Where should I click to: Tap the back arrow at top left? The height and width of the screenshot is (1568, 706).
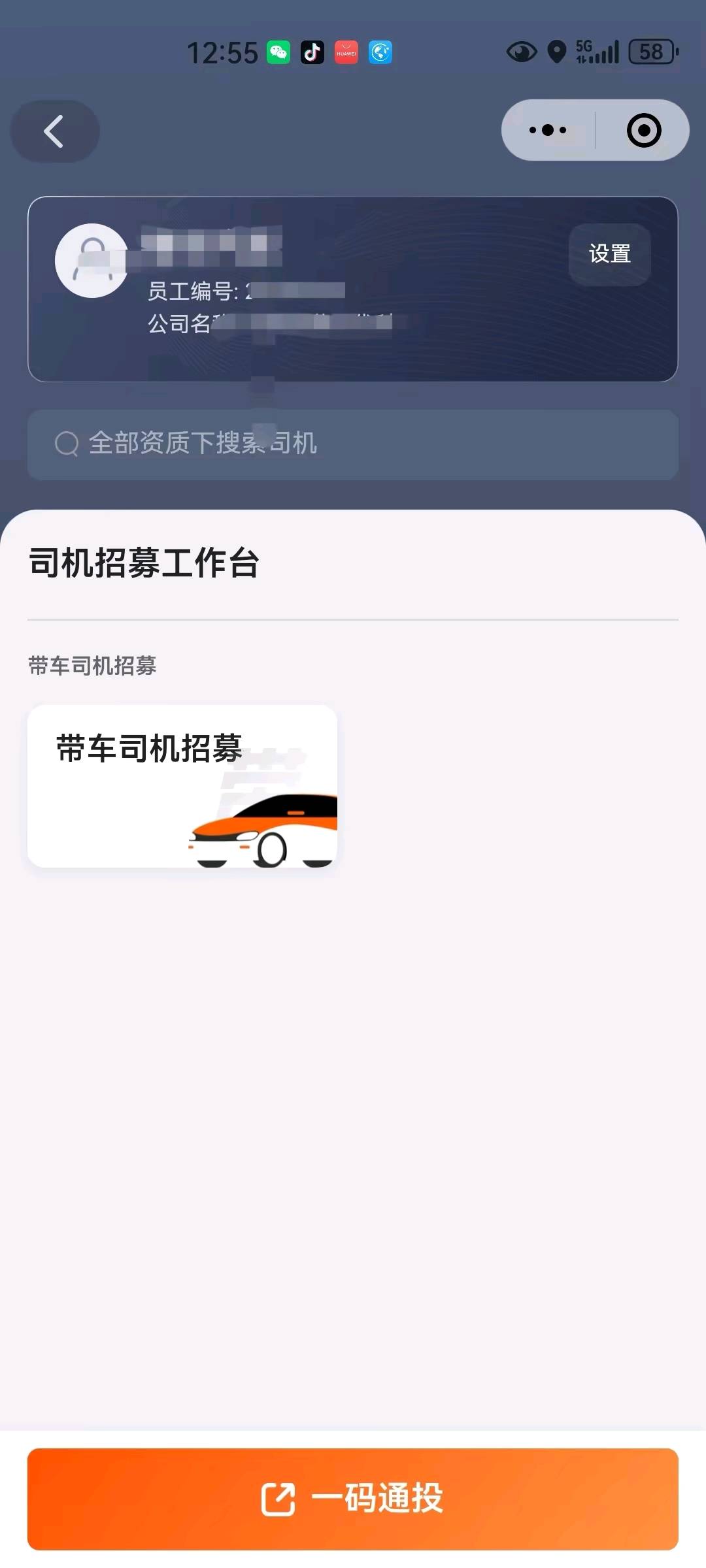click(55, 131)
